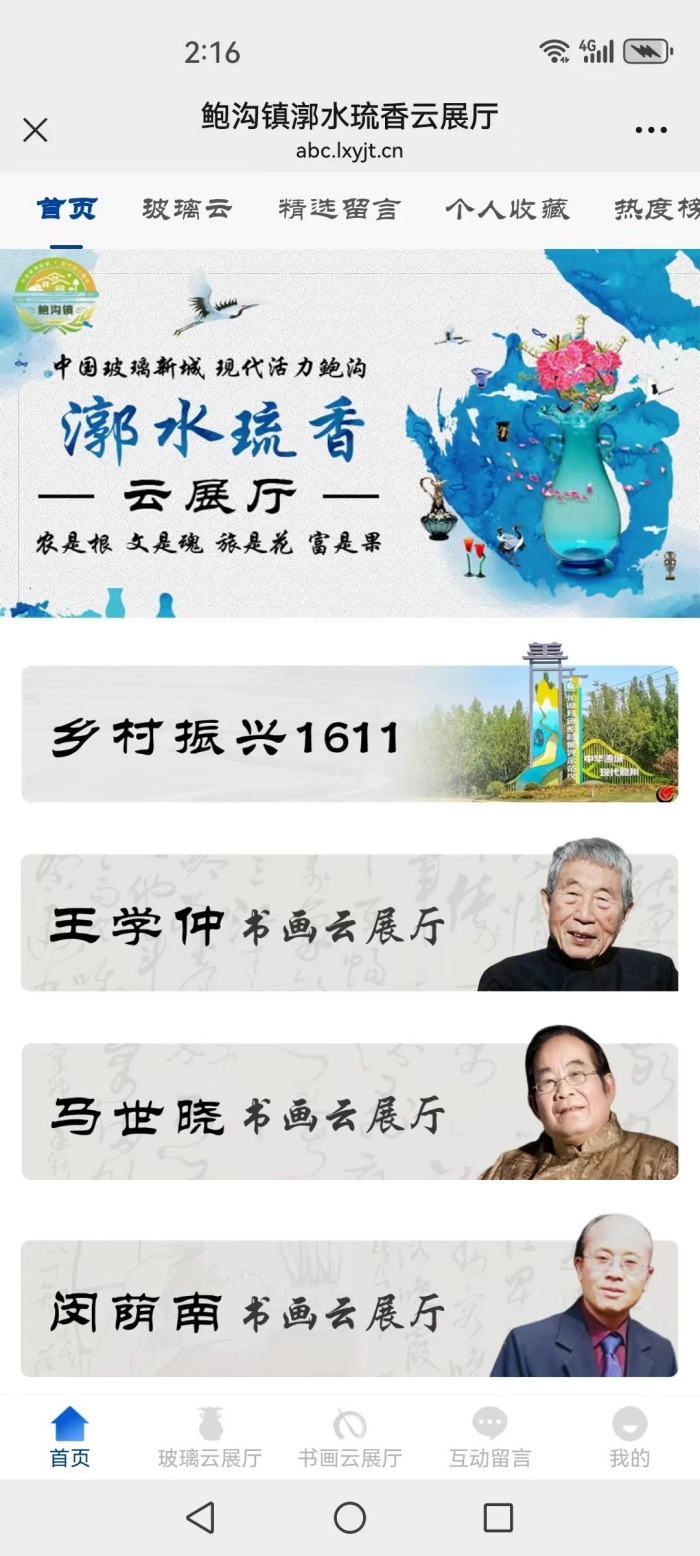Switch to the 玻璃云 top tab
The image size is (700, 1556).
(x=187, y=209)
